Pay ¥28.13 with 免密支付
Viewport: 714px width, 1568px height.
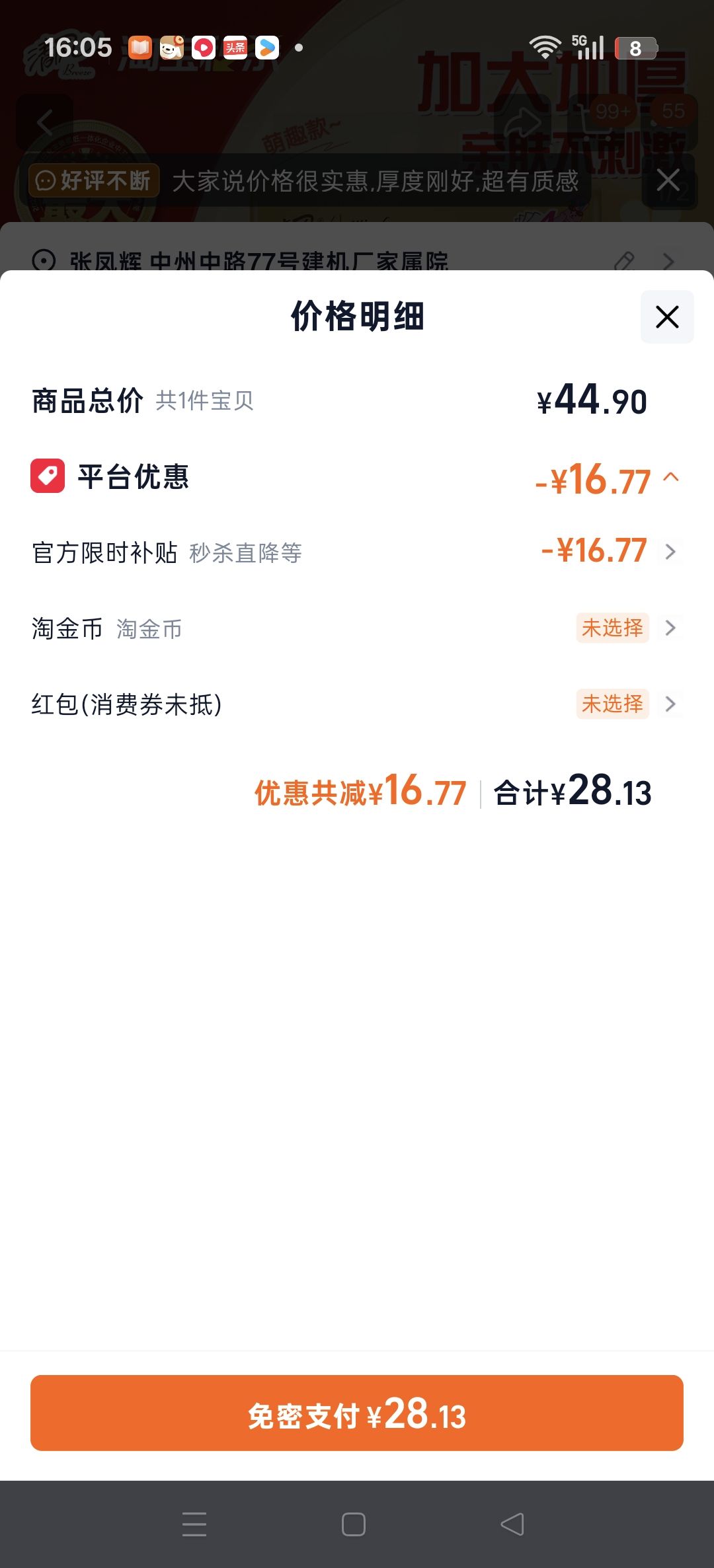click(357, 1413)
